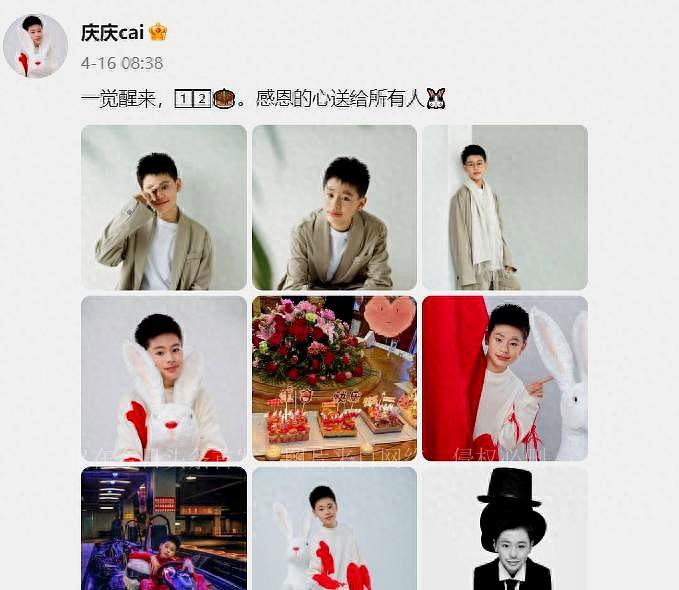
Task: Open photo of boy holding white rabbit toy
Action: click(x=334, y=528)
